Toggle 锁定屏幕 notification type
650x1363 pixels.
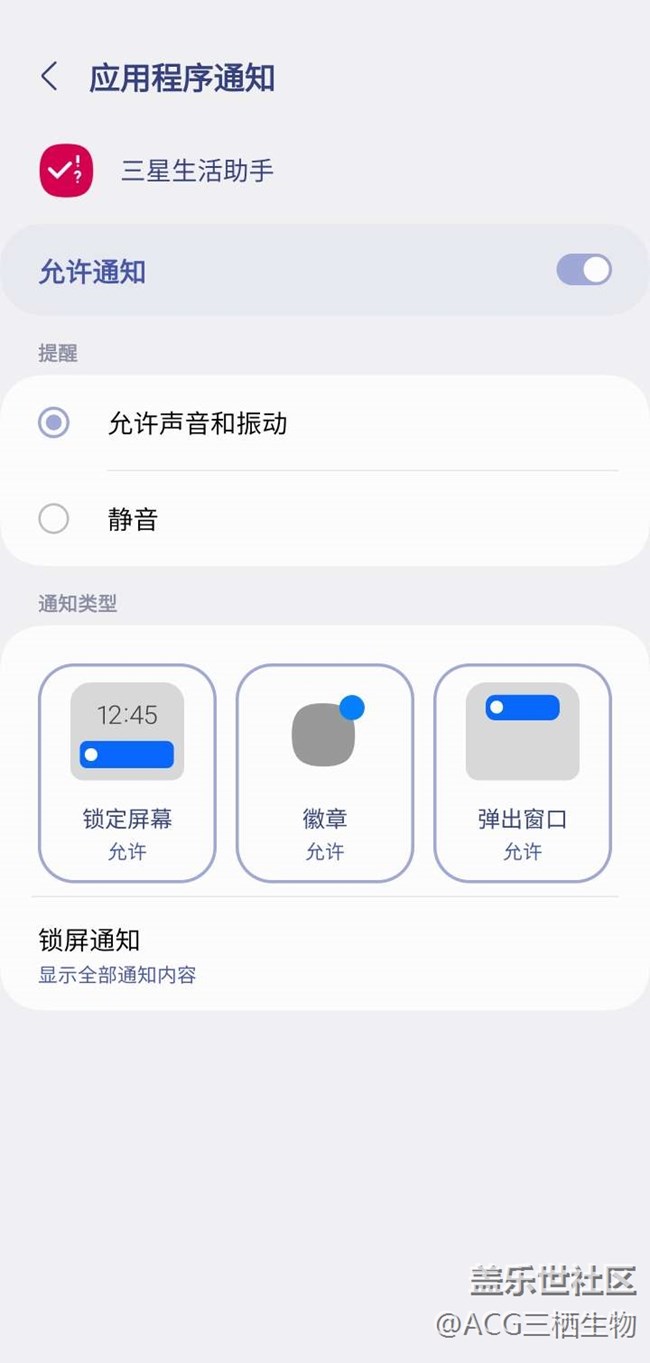pos(127,773)
